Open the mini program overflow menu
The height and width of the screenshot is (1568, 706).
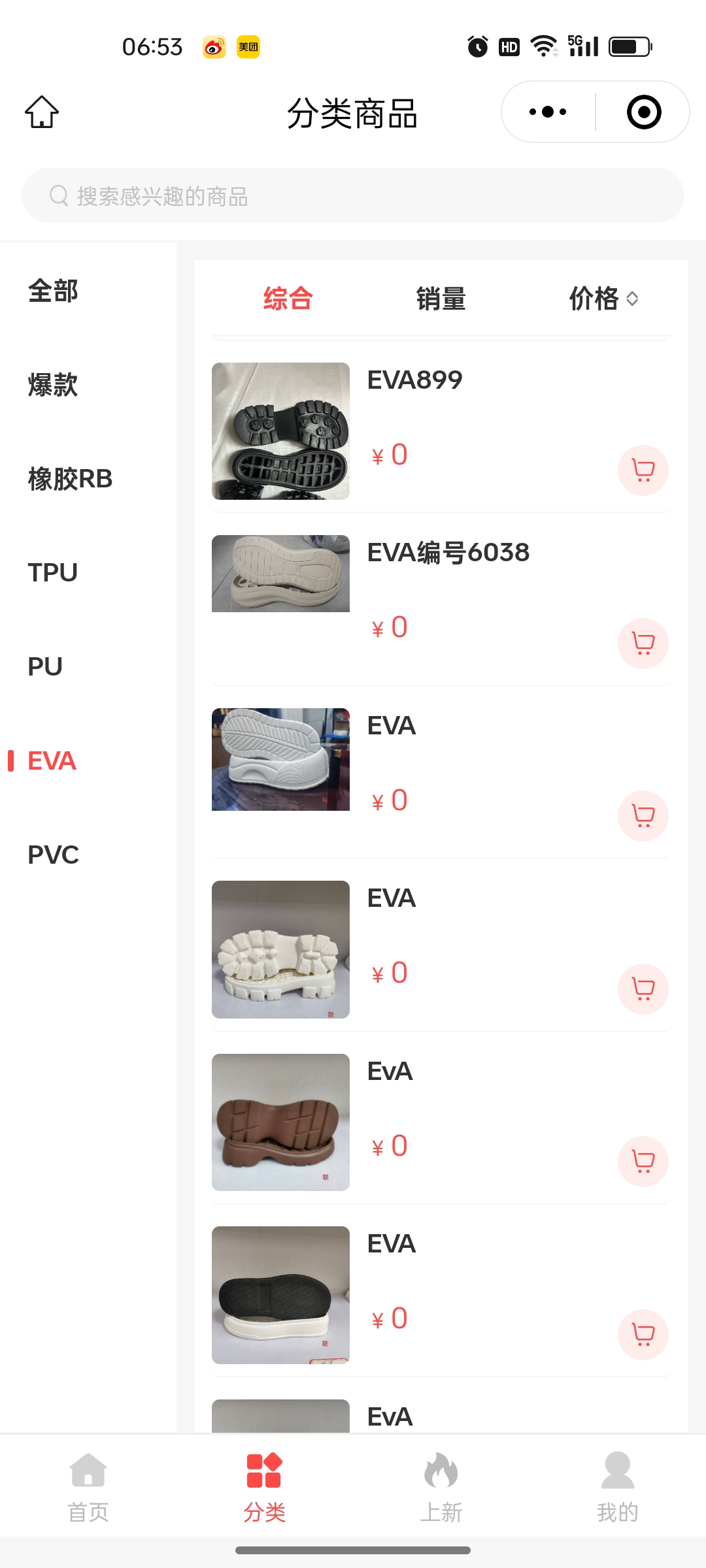pos(548,112)
